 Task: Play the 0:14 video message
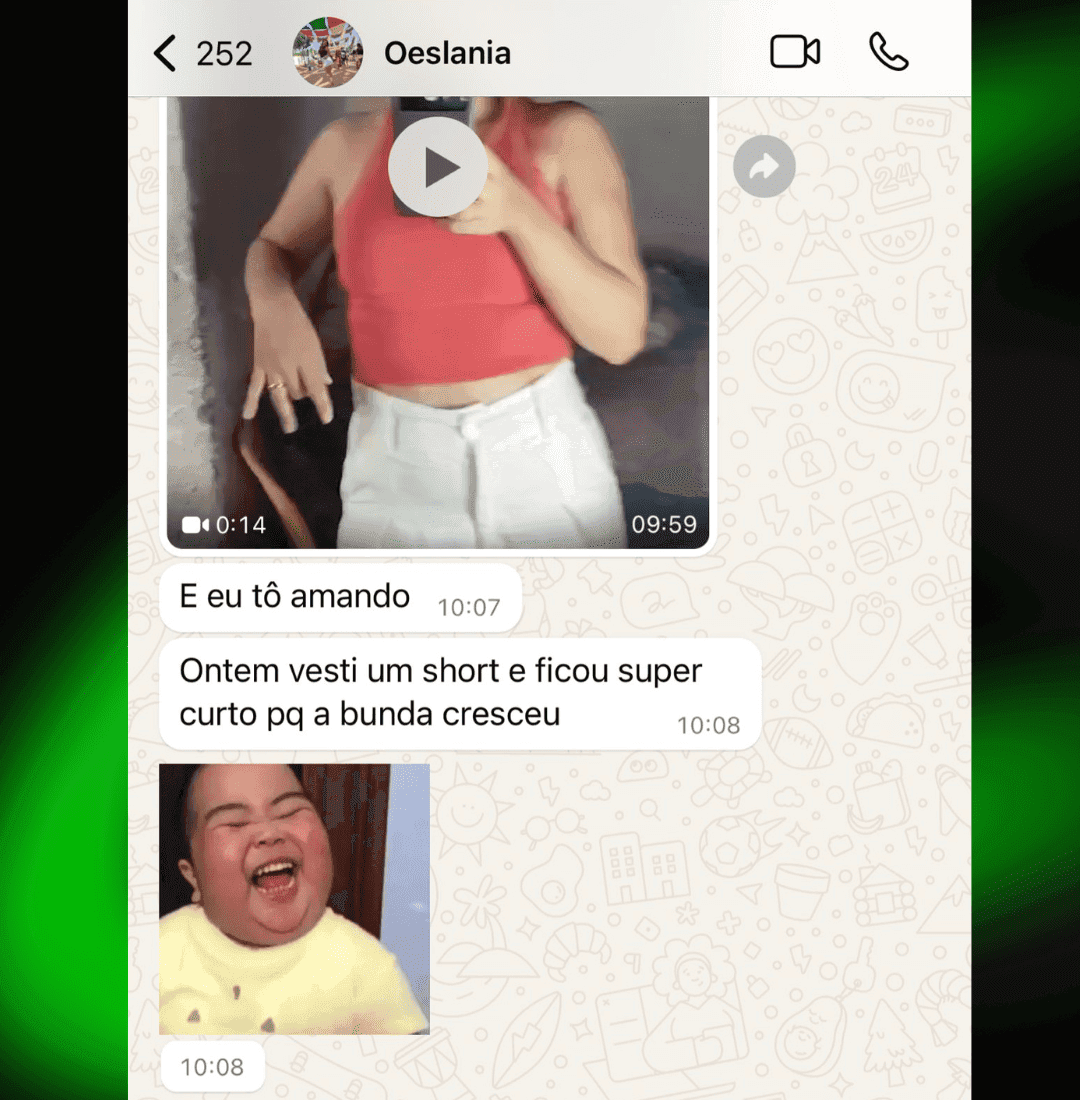(x=438, y=167)
